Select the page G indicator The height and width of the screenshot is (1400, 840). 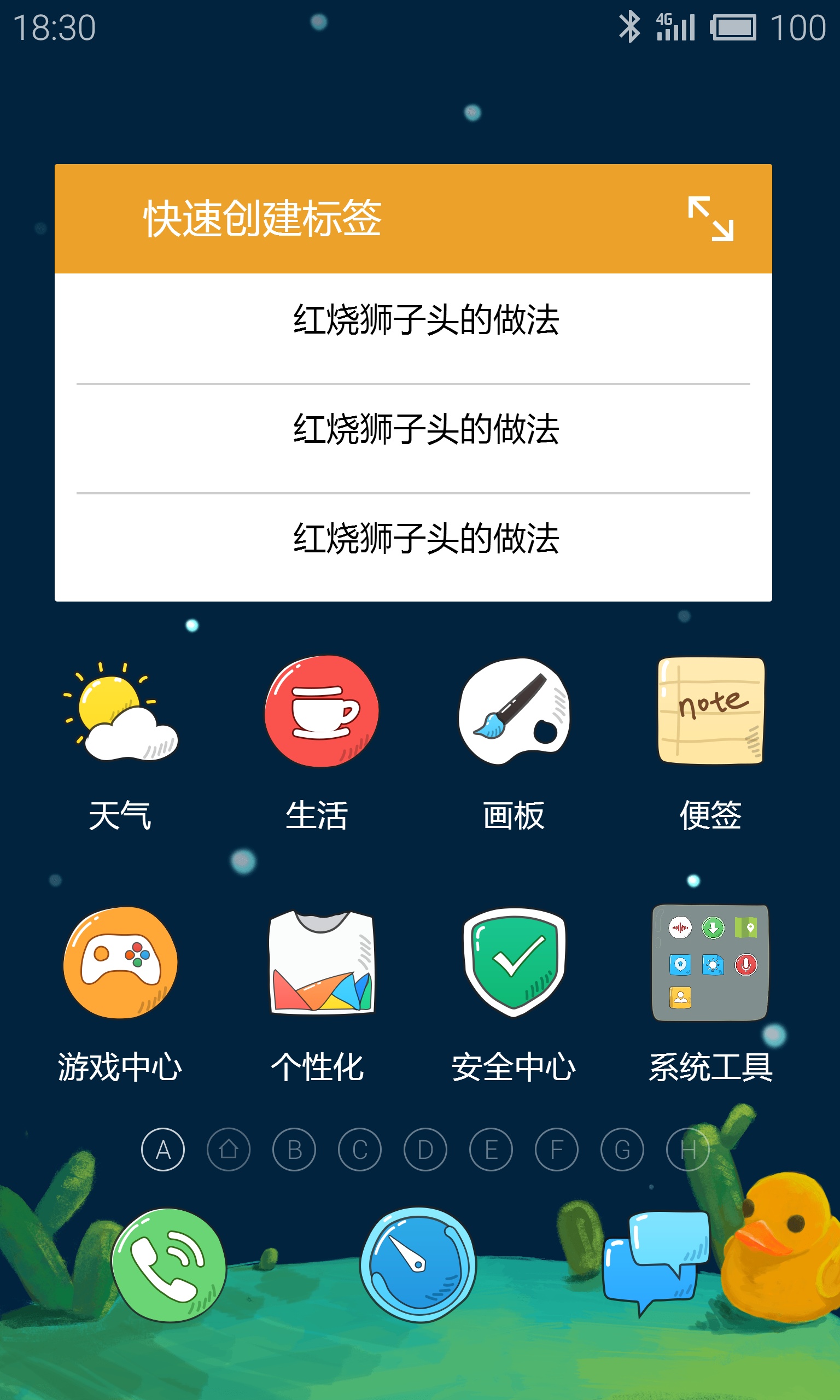point(623,1150)
